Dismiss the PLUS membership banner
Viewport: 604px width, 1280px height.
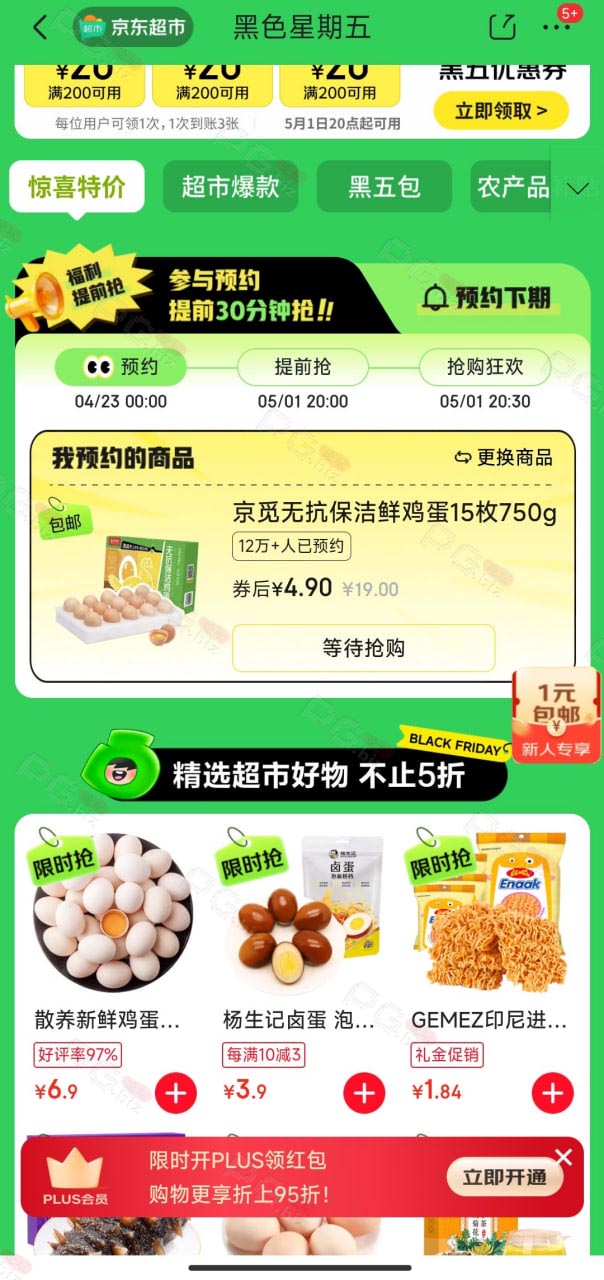(564, 1157)
